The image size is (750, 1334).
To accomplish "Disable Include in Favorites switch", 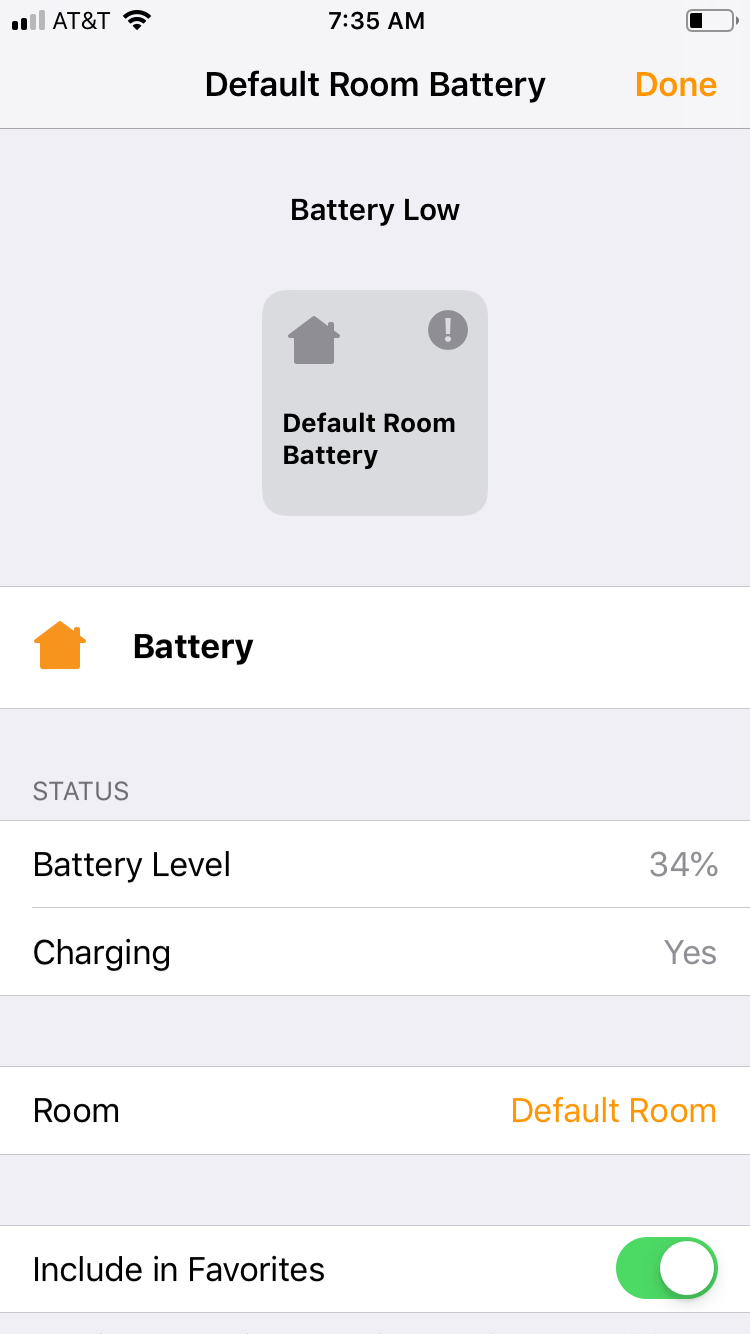I will click(667, 1269).
